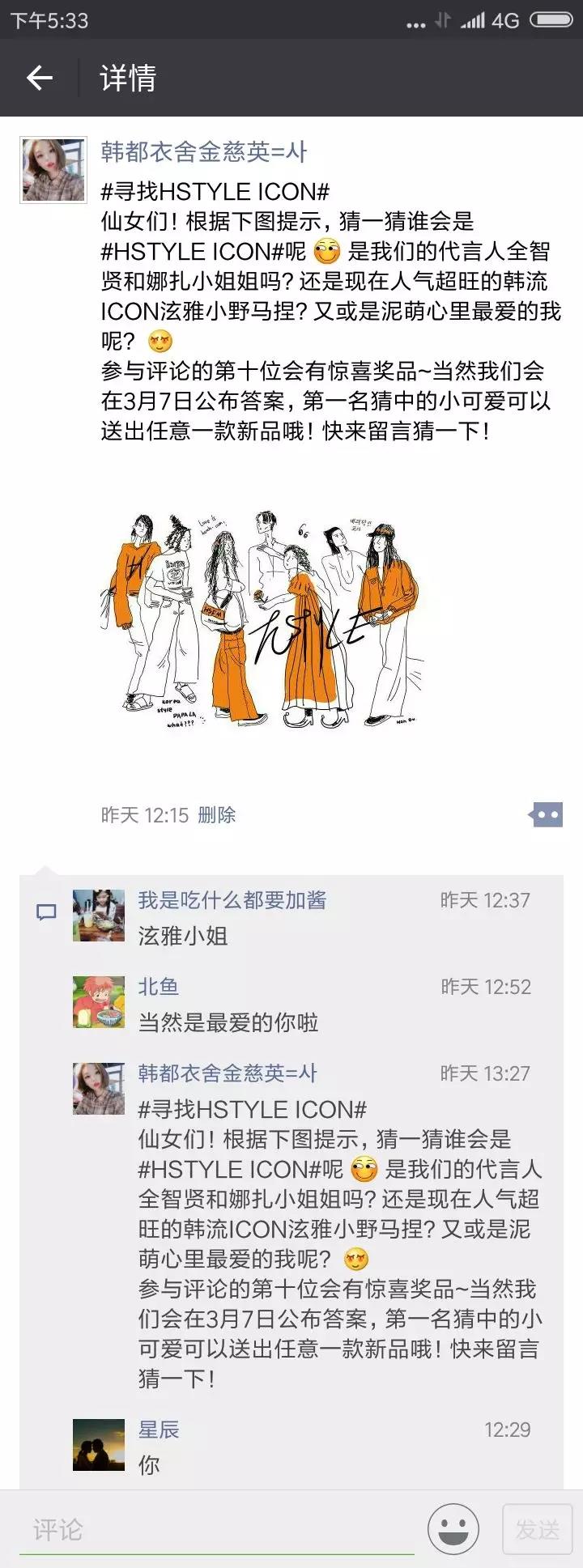Tap the 发送 send button

pos(538,1529)
